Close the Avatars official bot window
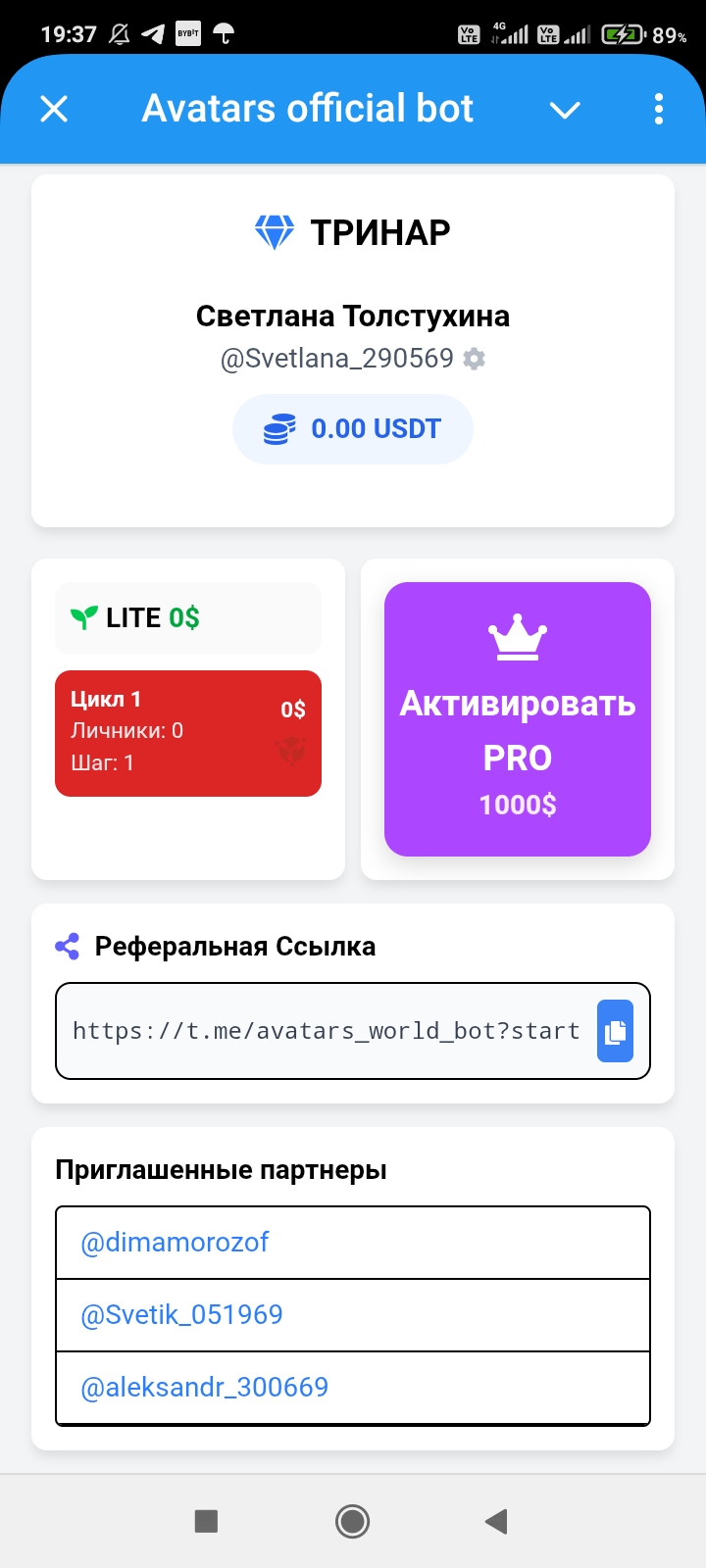The height and width of the screenshot is (1568, 706). click(x=54, y=109)
